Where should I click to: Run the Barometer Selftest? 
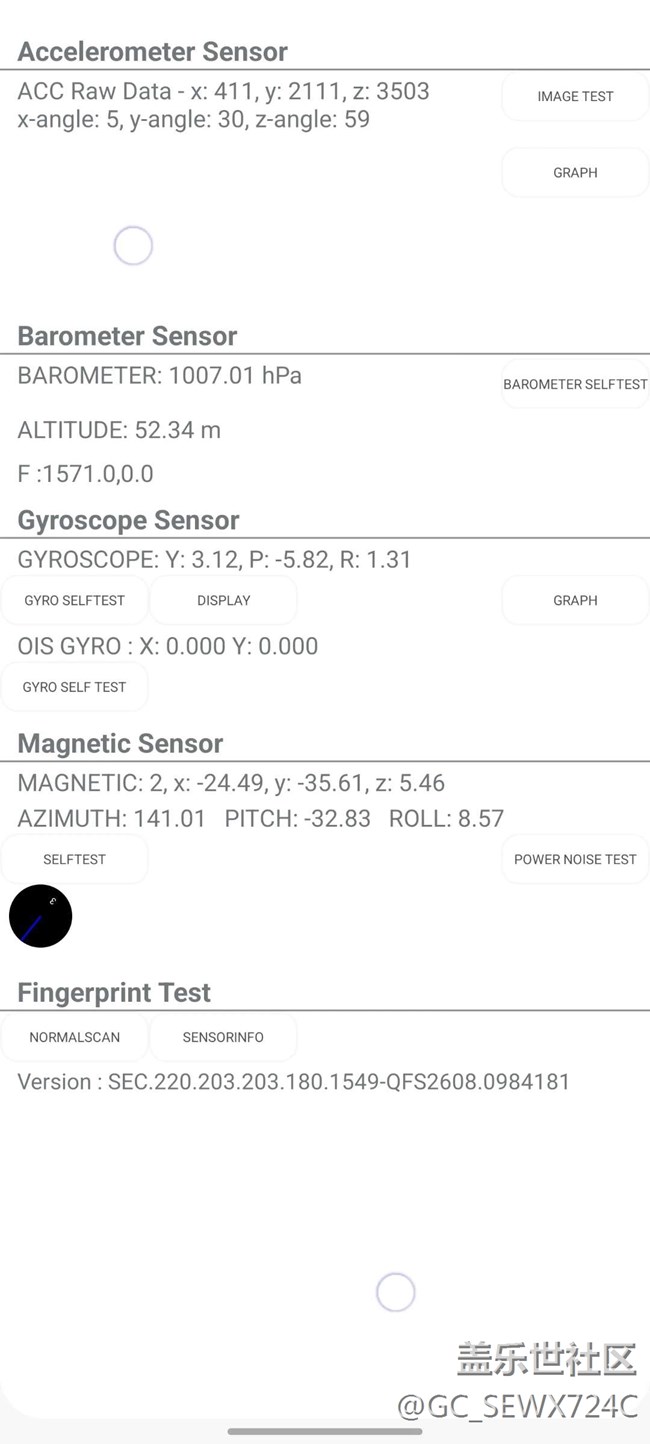coord(575,384)
